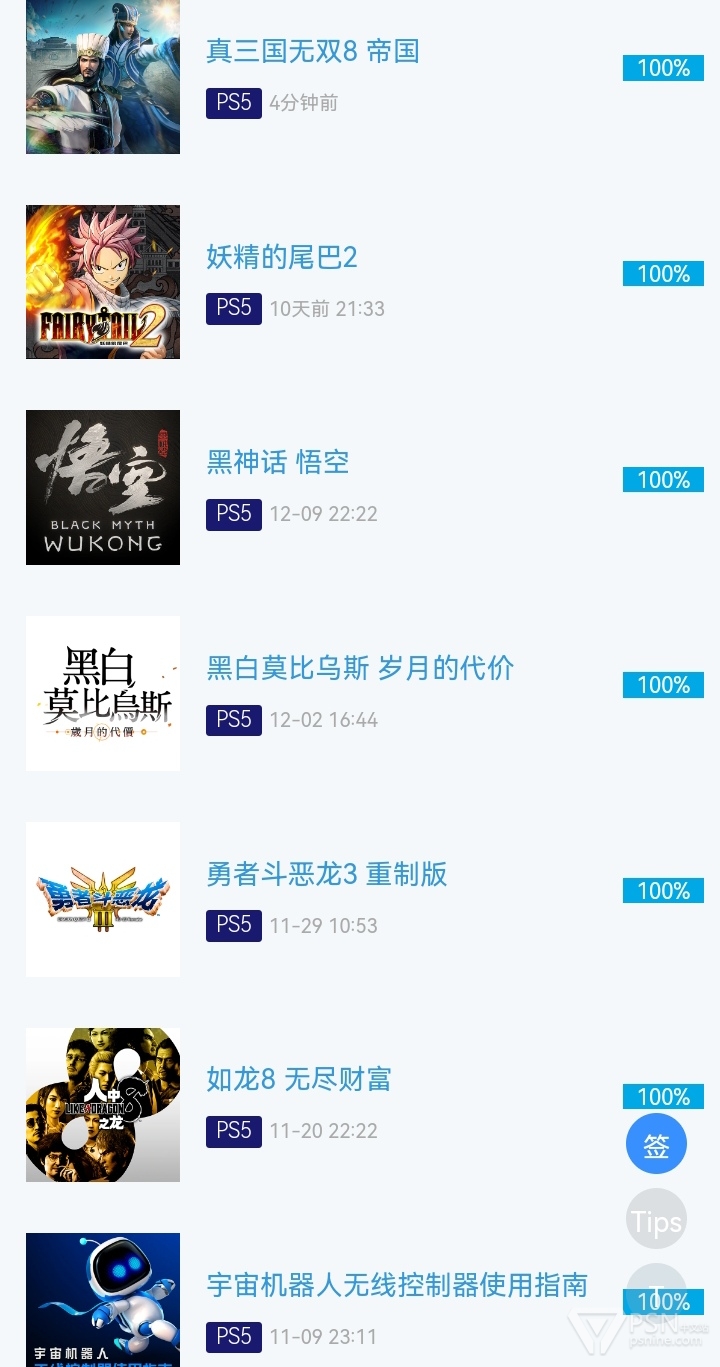Tap the blue 签 check-in button
Viewport: 720px width, 1367px height.
pyautogui.click(x=656, y=1144)
